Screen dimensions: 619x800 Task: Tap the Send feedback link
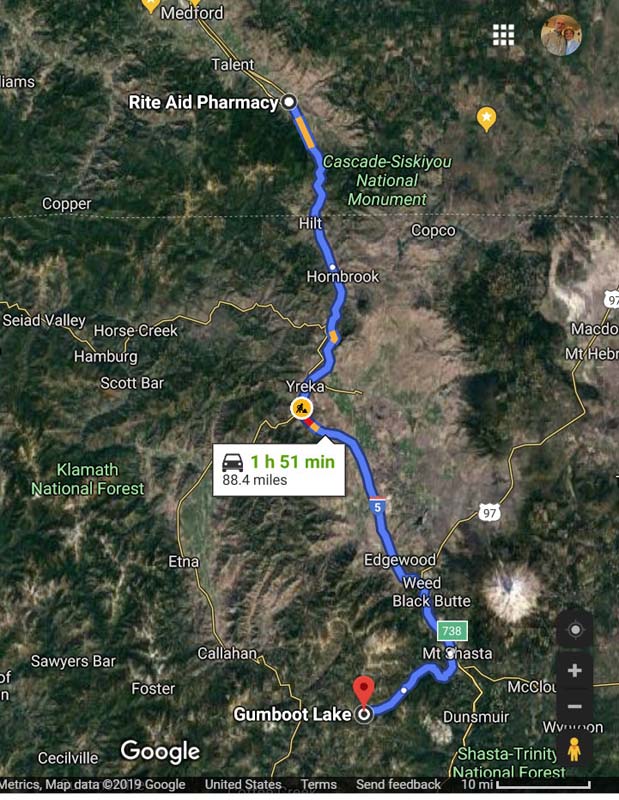(x=398, y=785)
